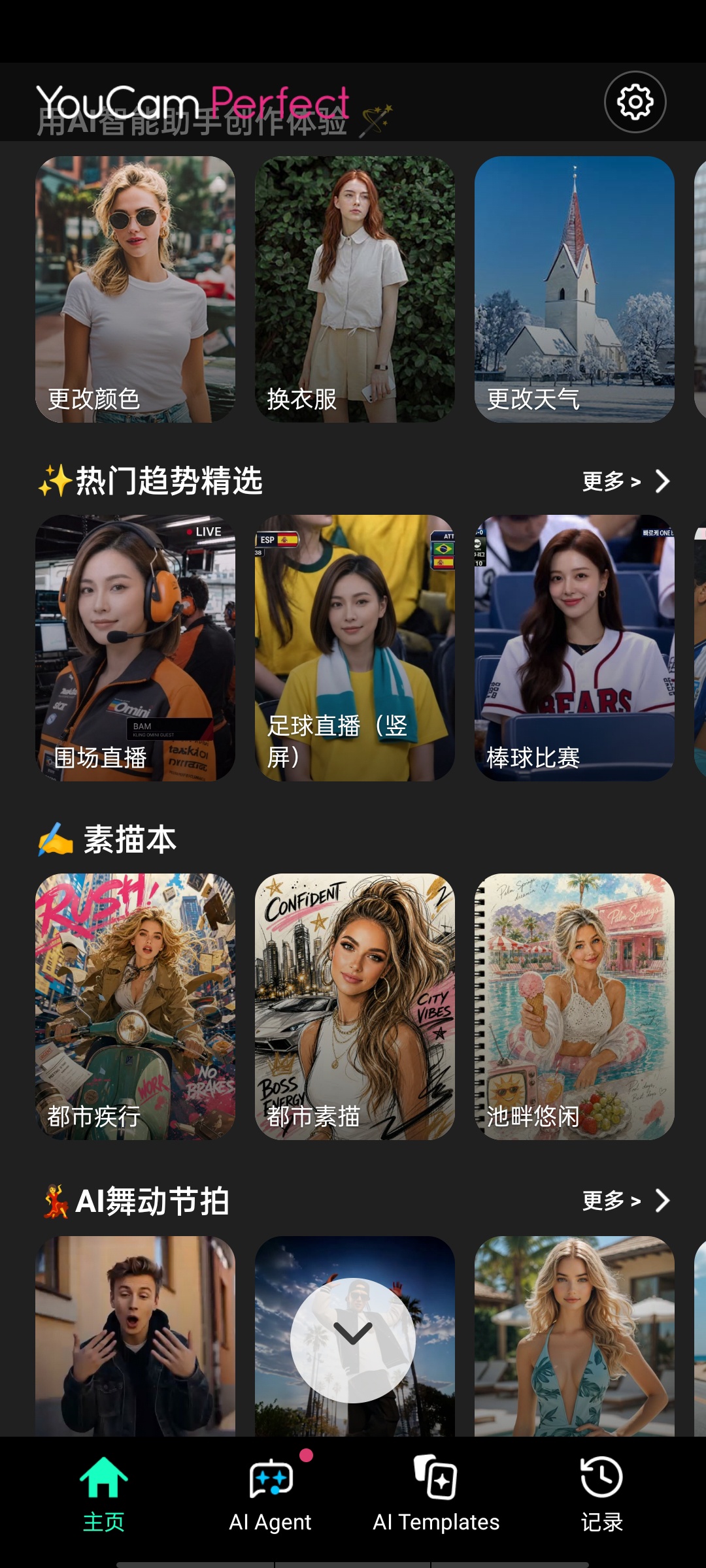Switch to the 主页 tab
The image size is (706, 1568).
pos(103,1494)
